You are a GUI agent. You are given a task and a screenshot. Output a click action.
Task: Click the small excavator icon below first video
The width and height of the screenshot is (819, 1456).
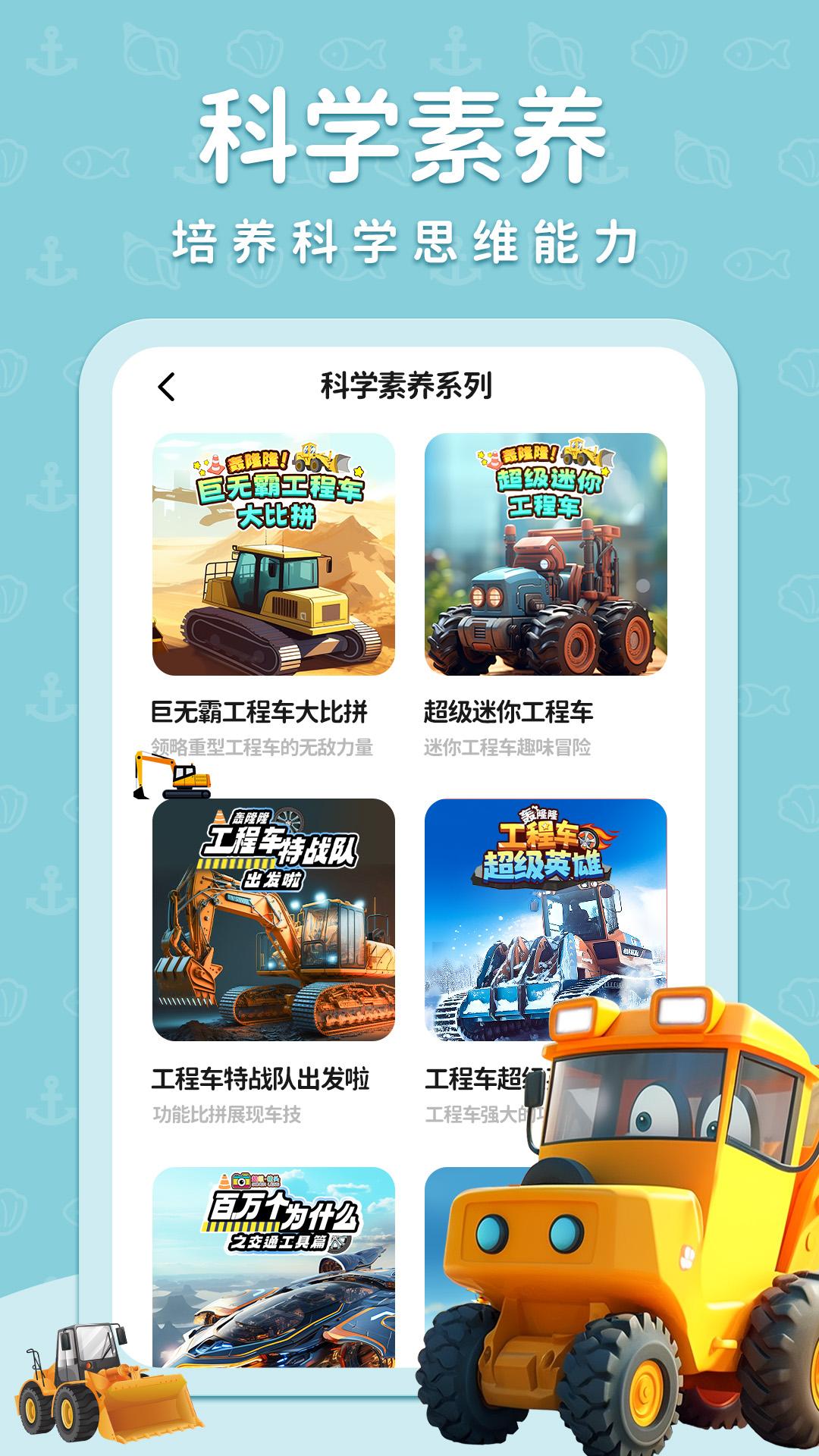pos(173,777)
